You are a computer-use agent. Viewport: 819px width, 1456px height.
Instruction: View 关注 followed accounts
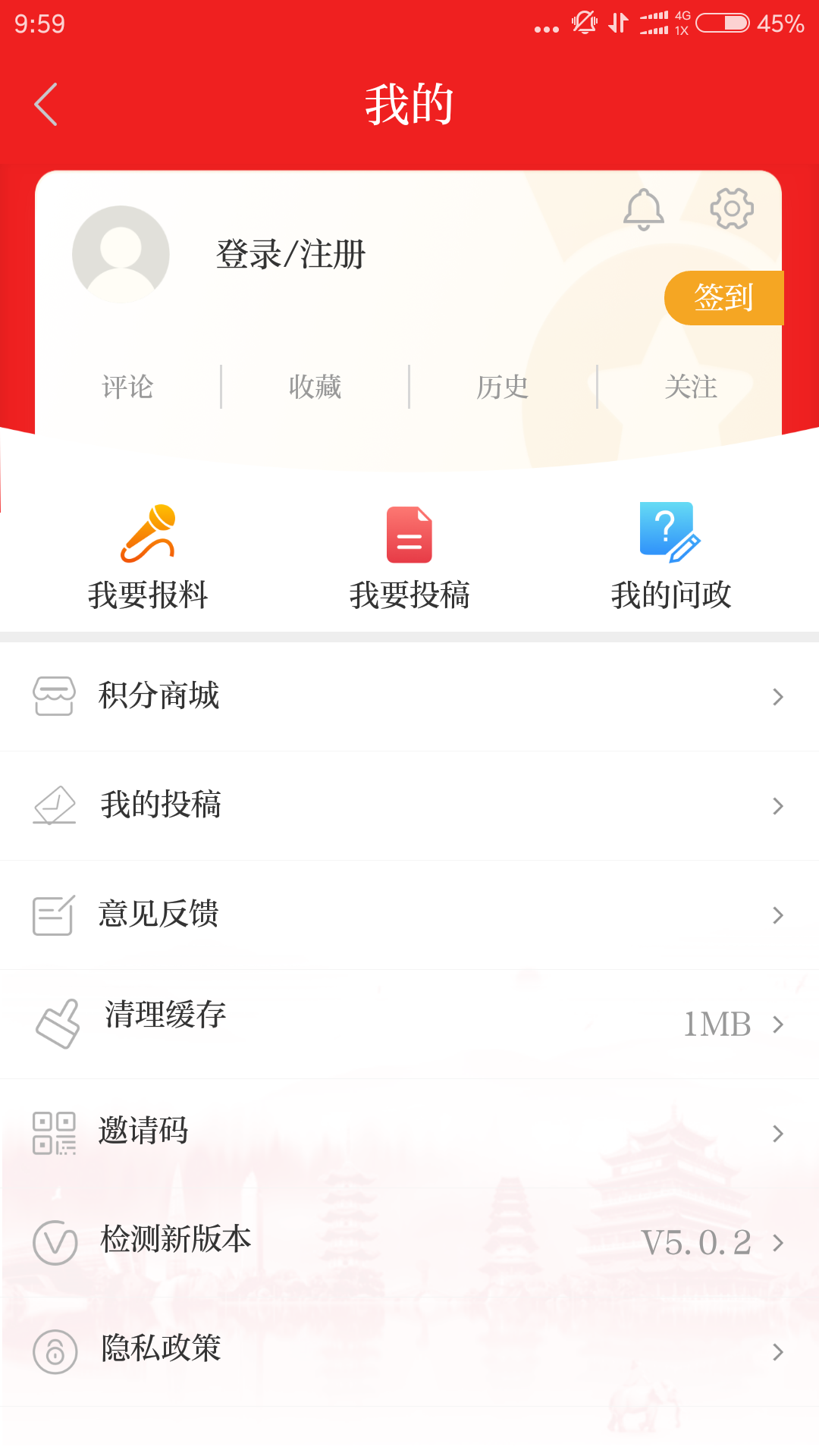pyautogui.click(x=690, y=387)
